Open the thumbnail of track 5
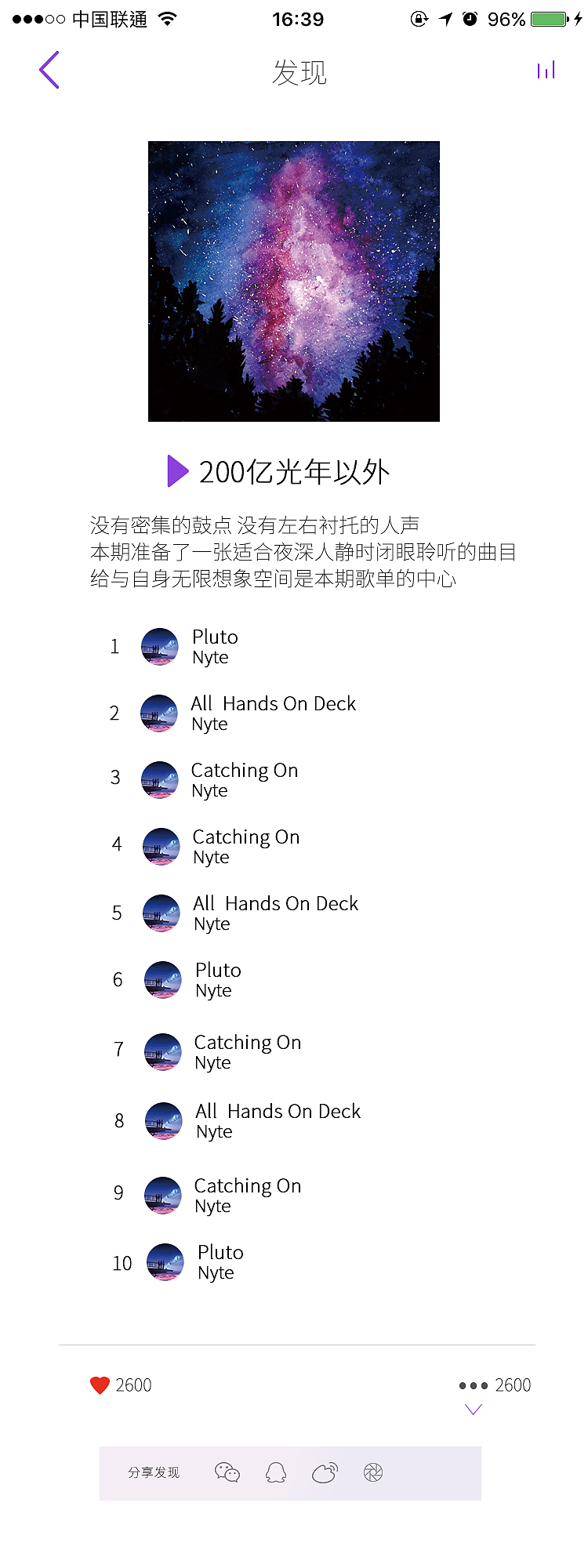 tap(161, 913)
